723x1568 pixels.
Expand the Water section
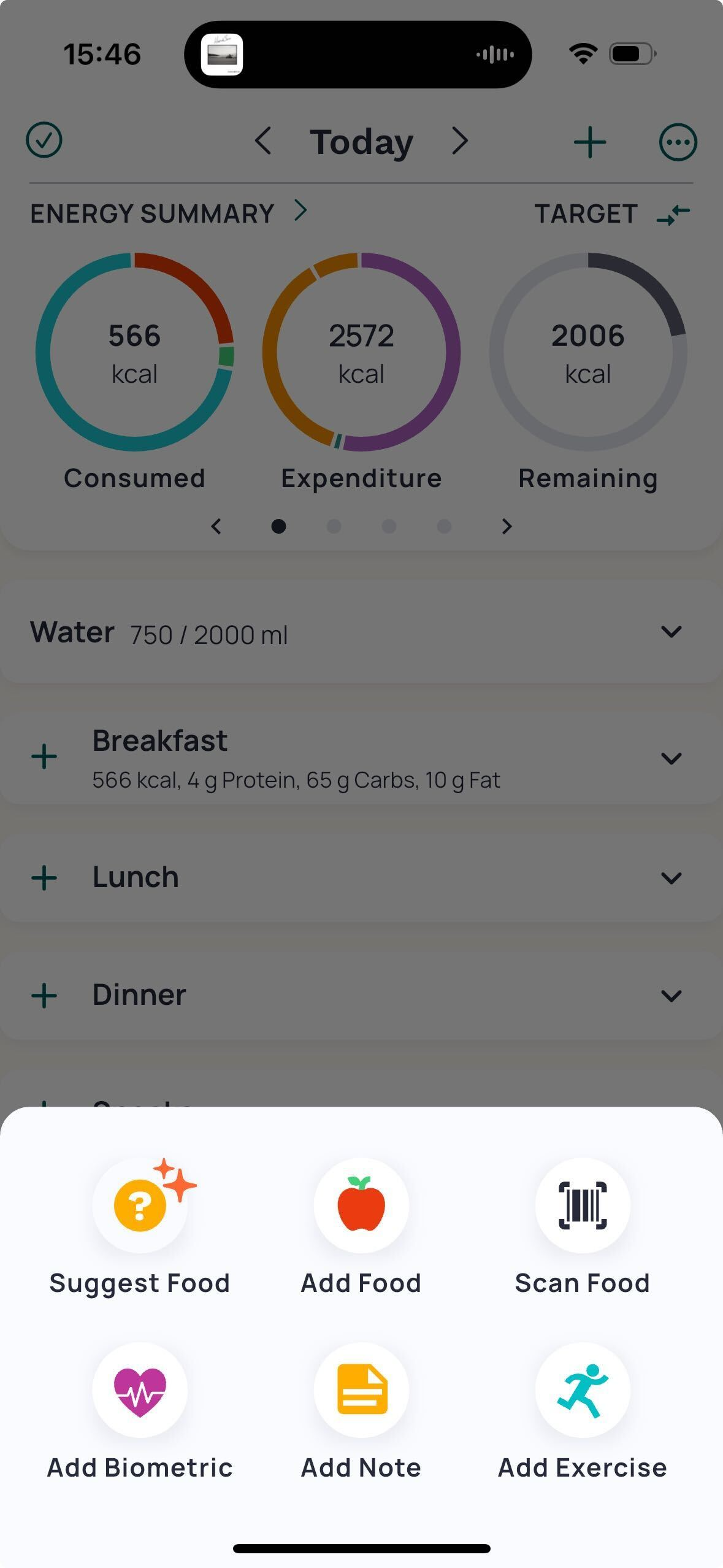pyautogui.click(x=671, y=632)
